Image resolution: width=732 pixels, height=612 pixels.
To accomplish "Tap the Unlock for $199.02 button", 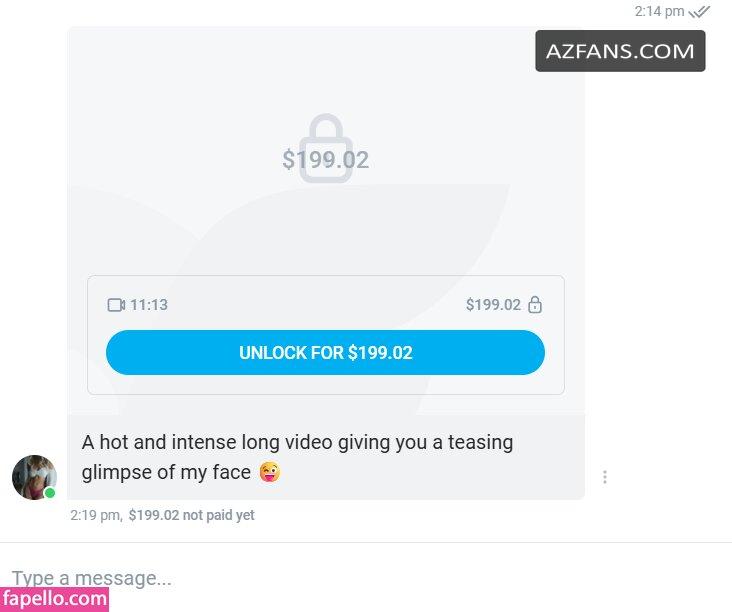I will [x=325, y=352].
